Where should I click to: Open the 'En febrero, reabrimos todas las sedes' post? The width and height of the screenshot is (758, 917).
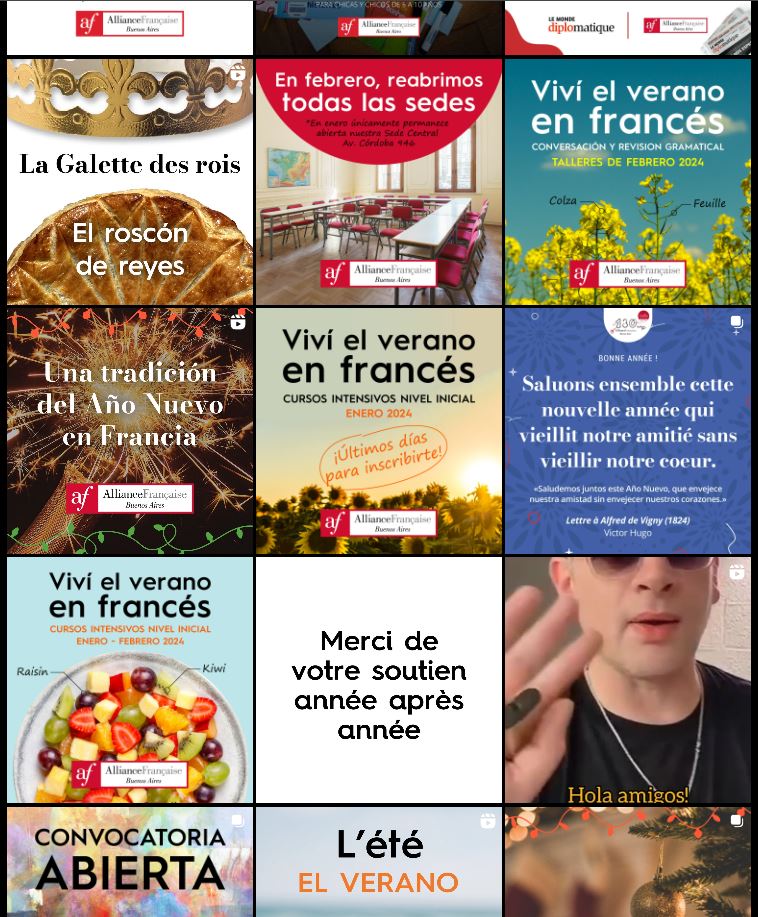(379, 181)
